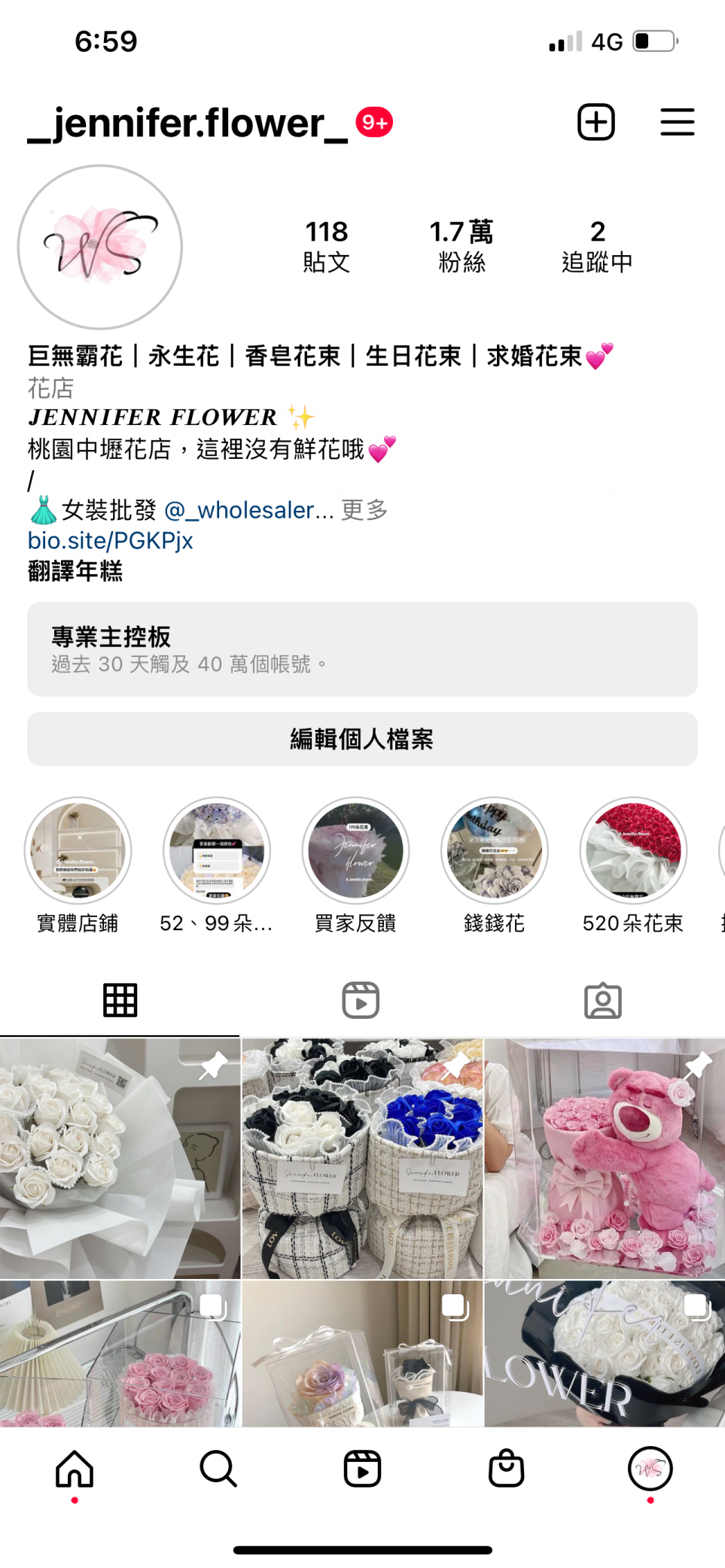This screenshot has width=725, height=1568.
Task: View the 1.7萬 粉絲 followers list
Action: pos(462,246)
